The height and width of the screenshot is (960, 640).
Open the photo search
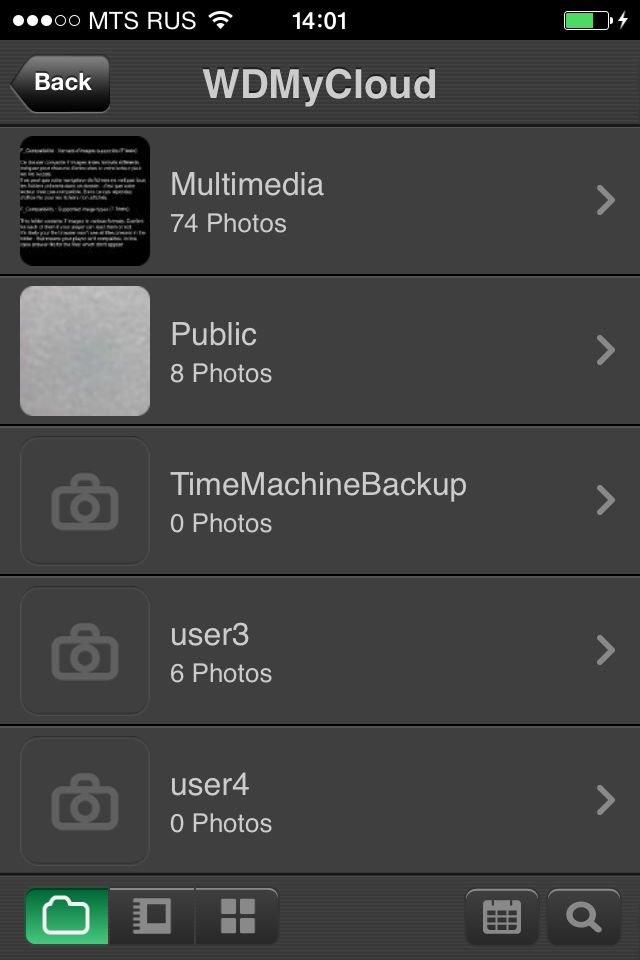click(x=584, y=917)
